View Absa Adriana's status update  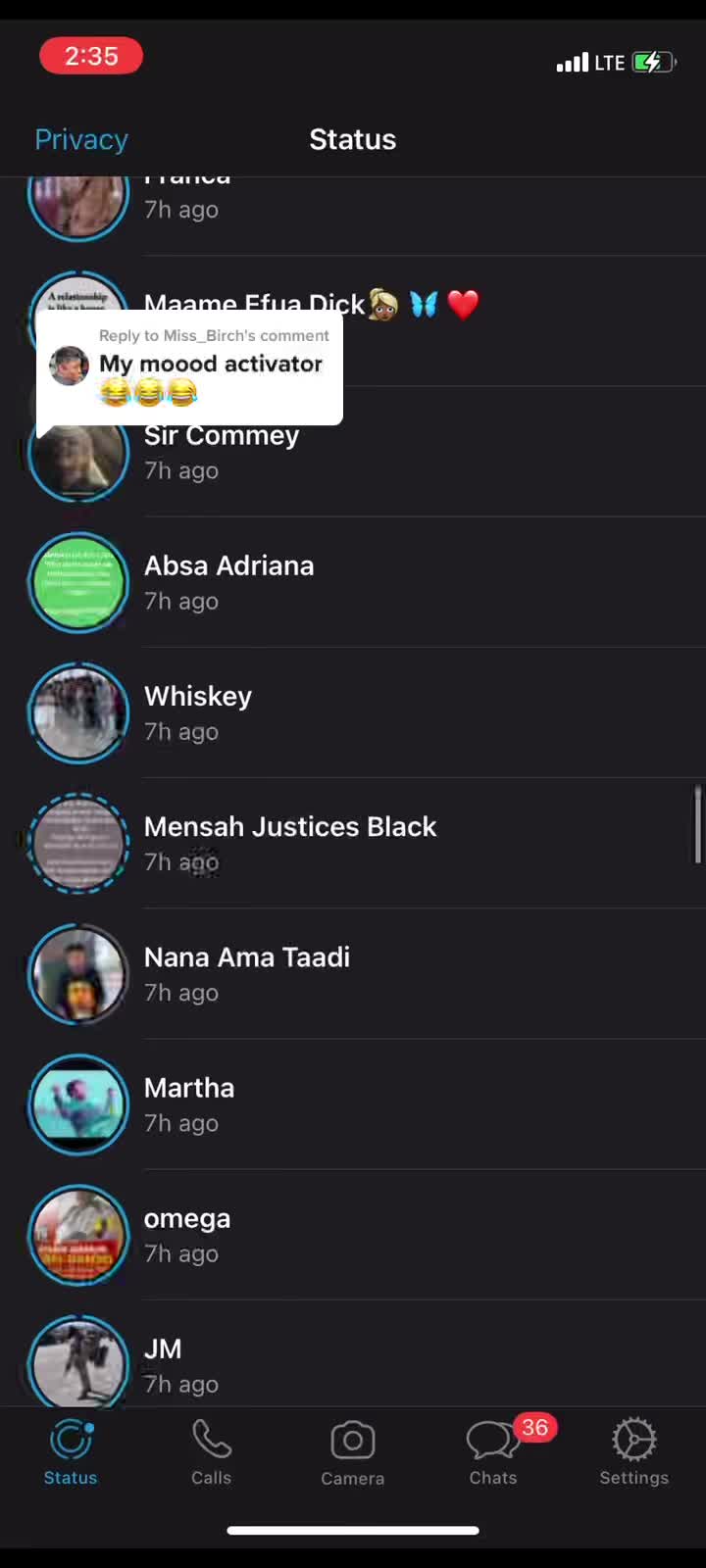229,582
